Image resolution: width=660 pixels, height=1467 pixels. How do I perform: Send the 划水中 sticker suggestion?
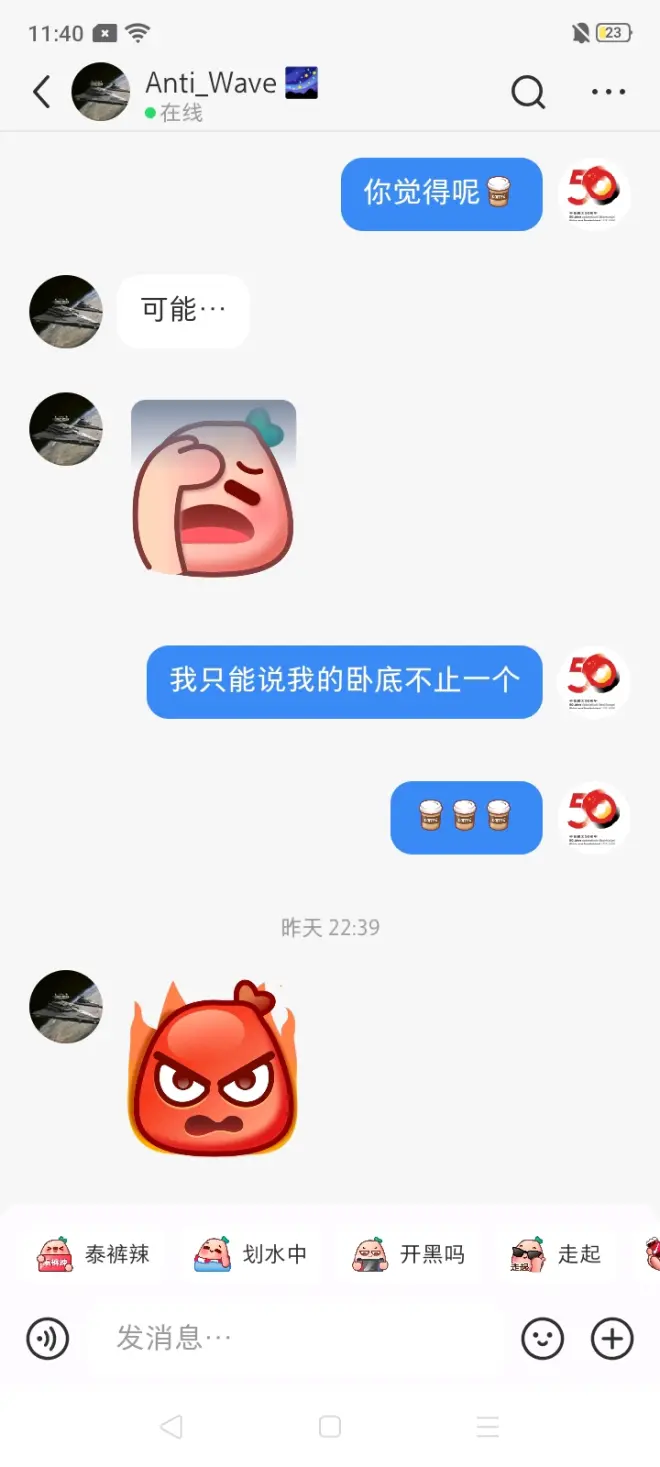[251, 1254]
